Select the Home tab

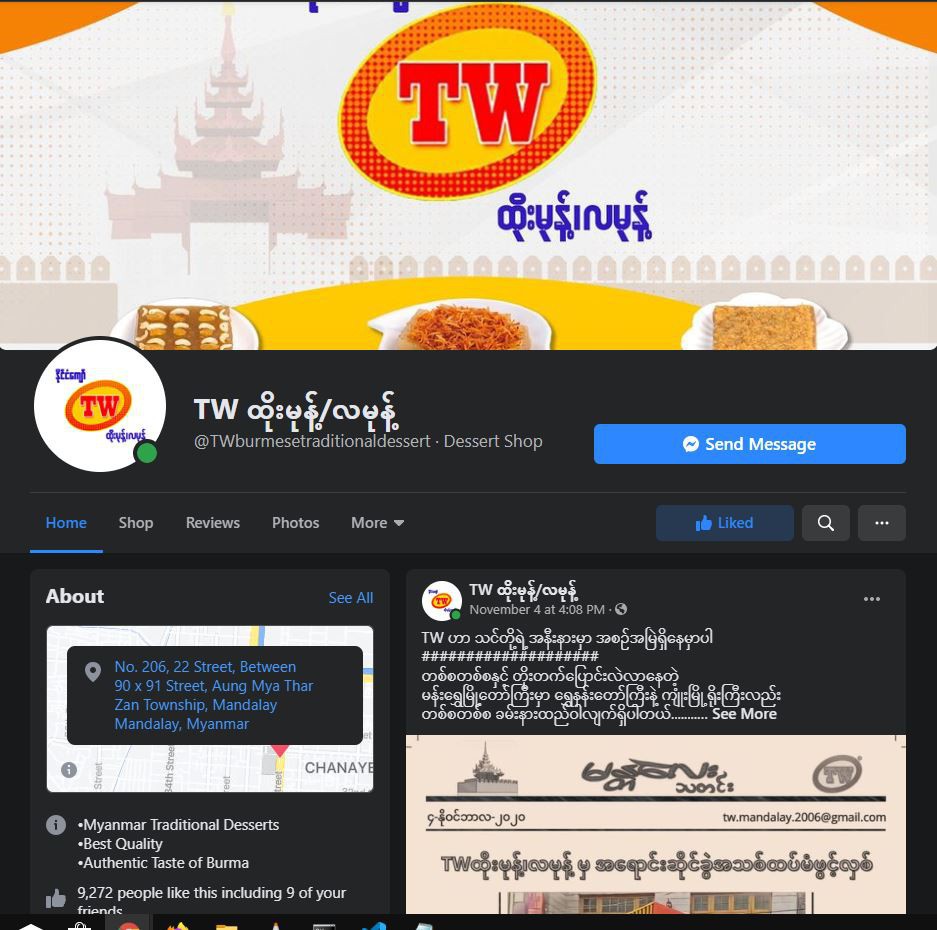[66, 523]
